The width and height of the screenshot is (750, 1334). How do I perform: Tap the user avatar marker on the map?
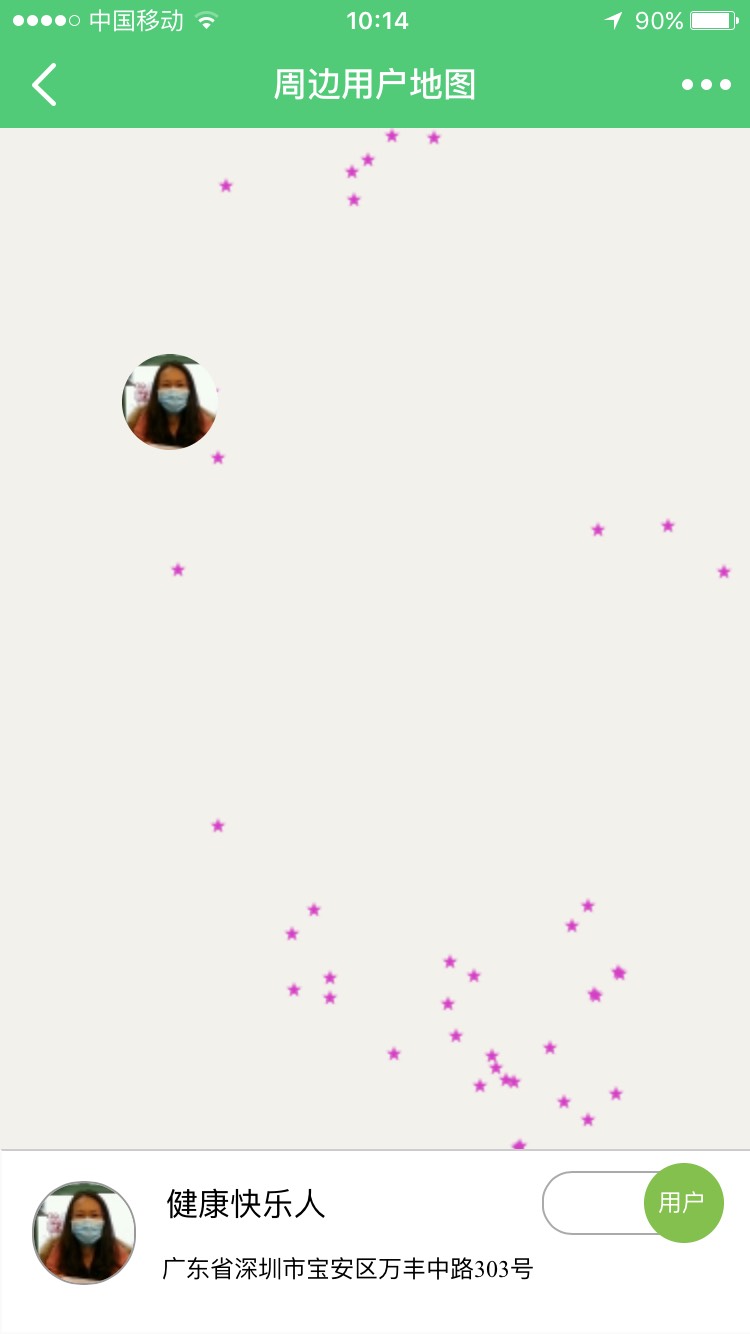coord(170,402)
